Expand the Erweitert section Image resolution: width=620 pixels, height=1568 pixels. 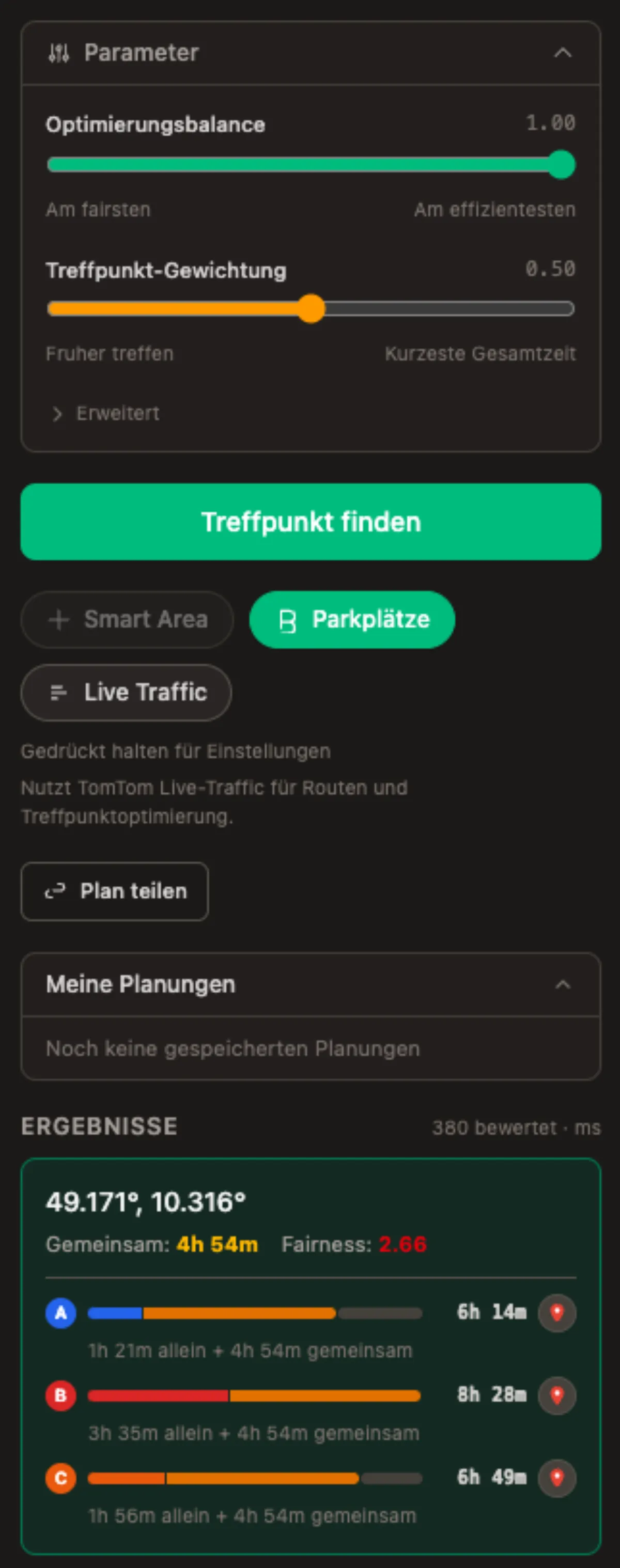pos(106,413)
